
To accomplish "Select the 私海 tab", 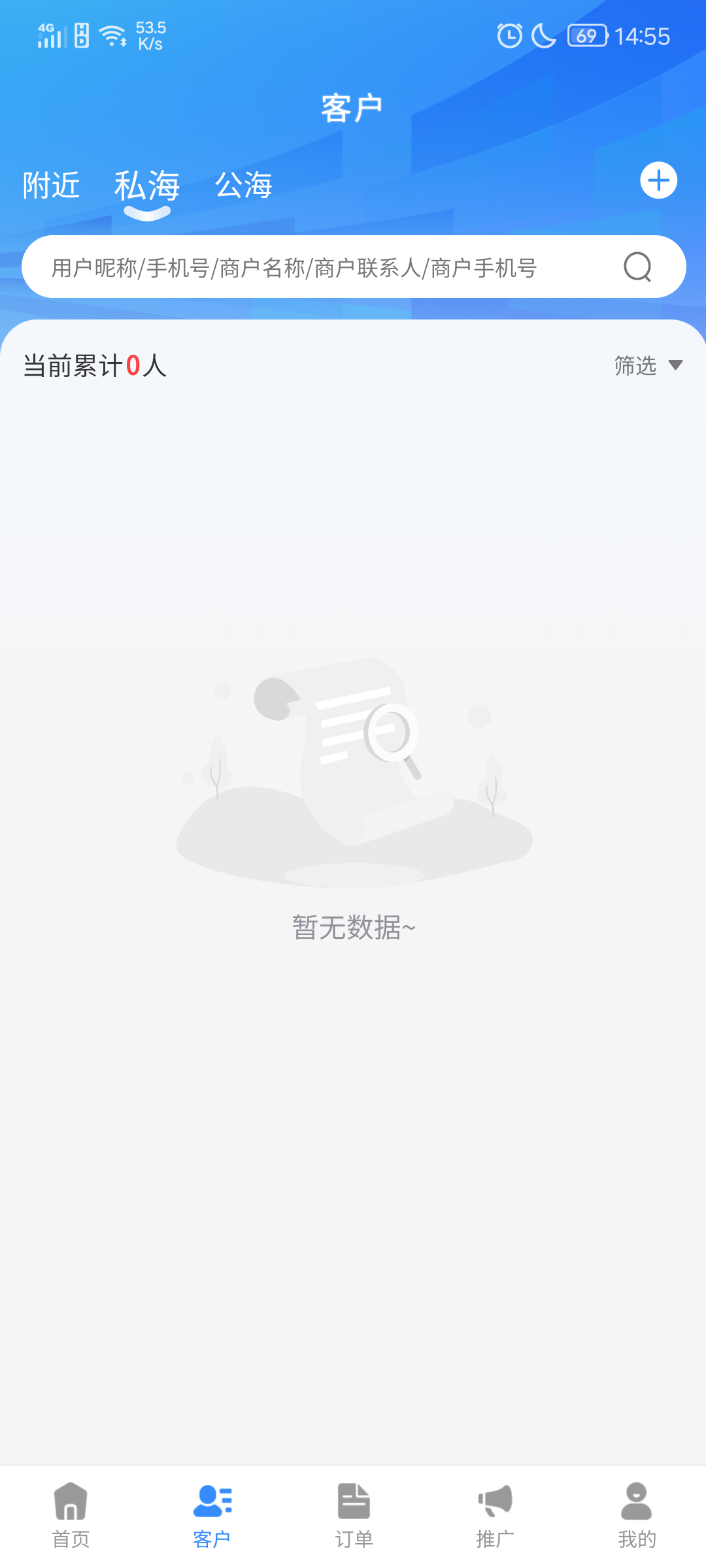I will [147, 186].
